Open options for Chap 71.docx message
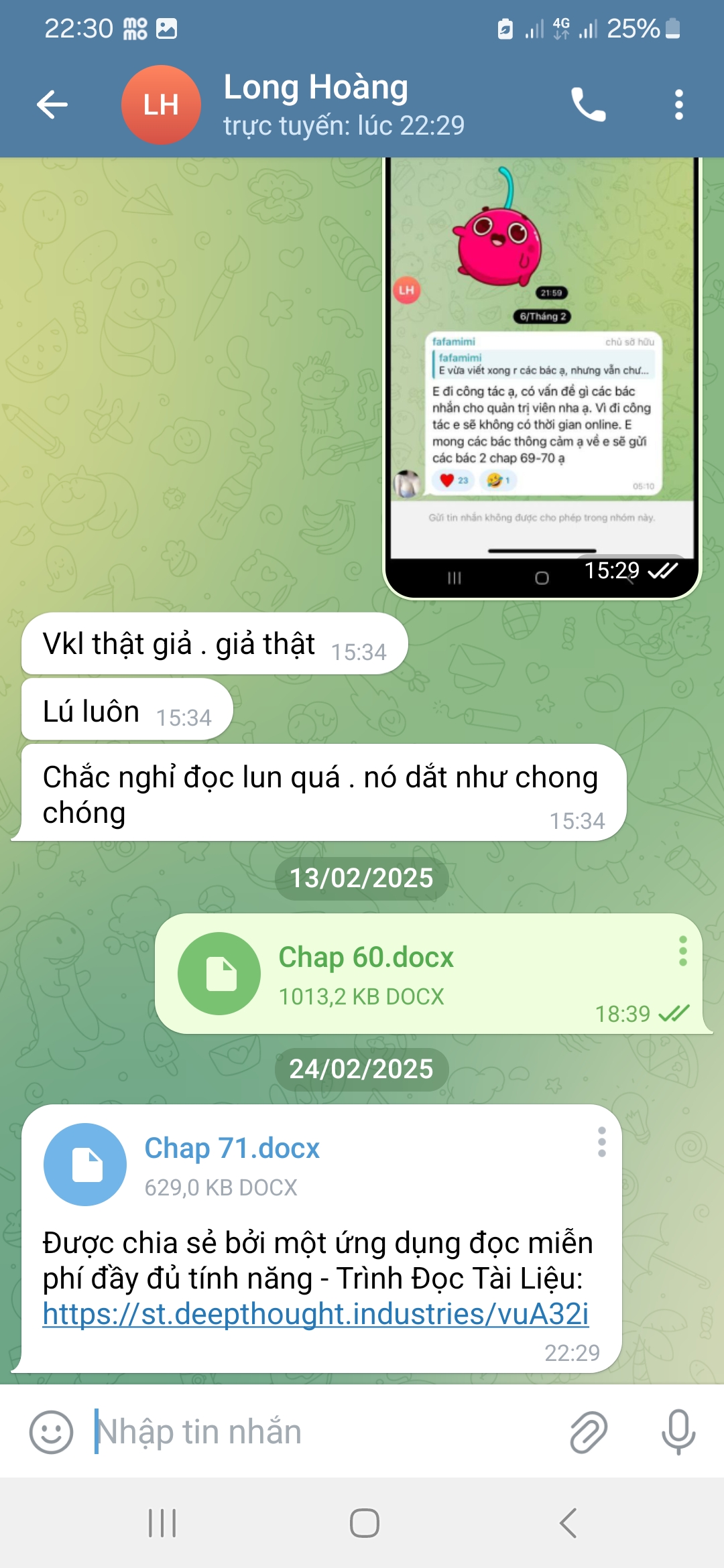The height and width of the screenshot is (1568, 724). (601, 1142)
